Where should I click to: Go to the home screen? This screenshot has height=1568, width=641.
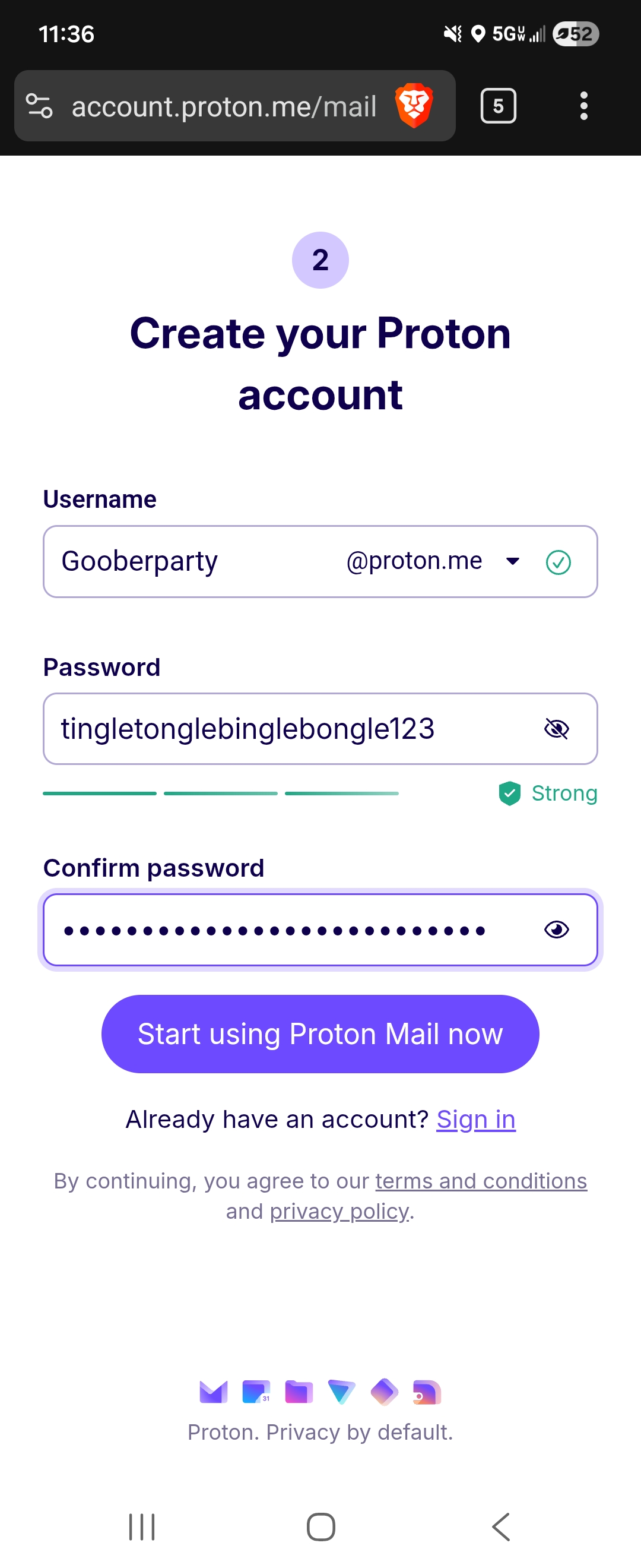point(320,1526)
